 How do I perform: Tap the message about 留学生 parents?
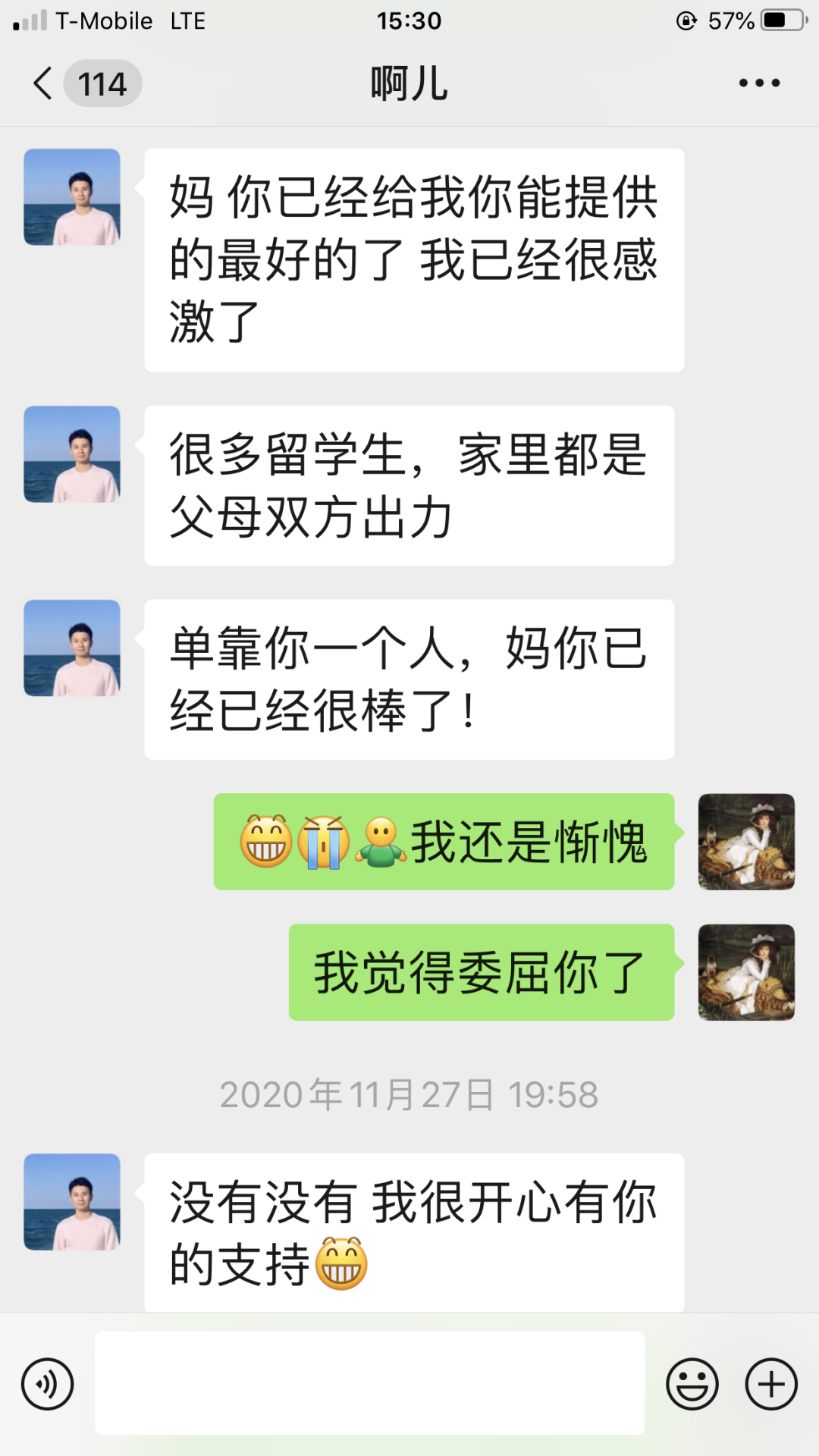click(x=408, y=485)
